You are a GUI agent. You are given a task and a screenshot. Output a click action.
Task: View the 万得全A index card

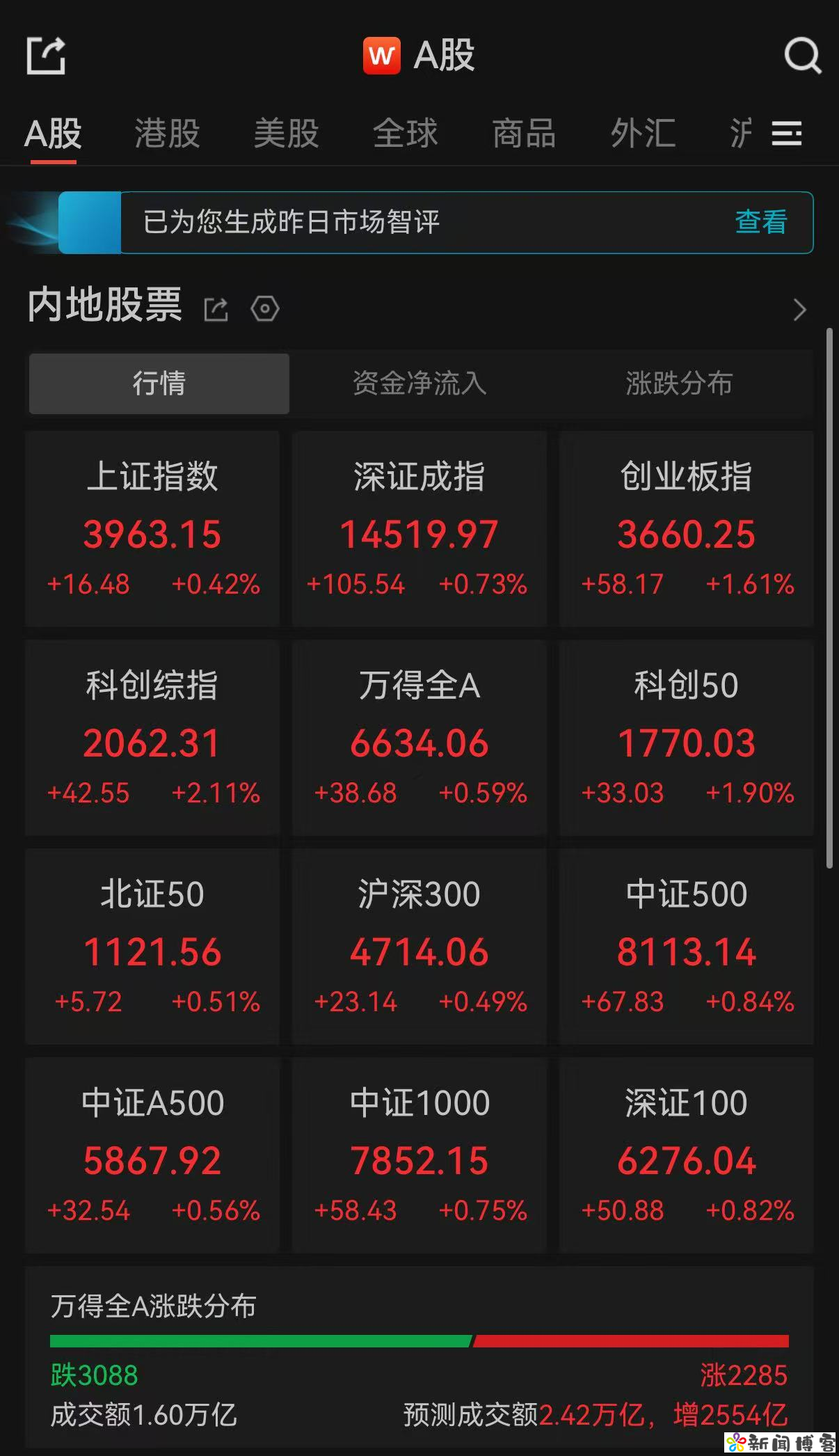419,738
